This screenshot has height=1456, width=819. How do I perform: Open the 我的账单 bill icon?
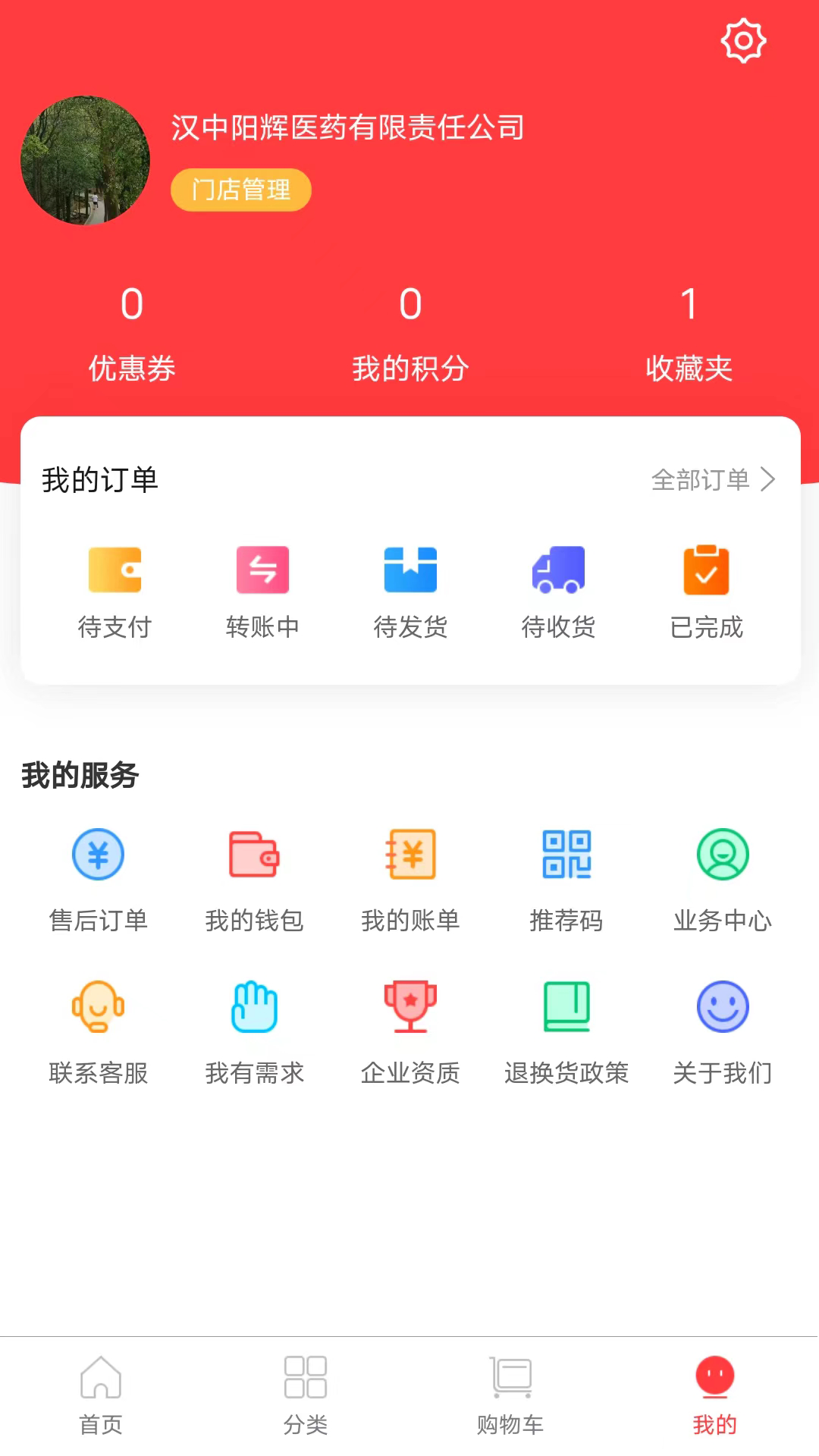click(411, 855)
